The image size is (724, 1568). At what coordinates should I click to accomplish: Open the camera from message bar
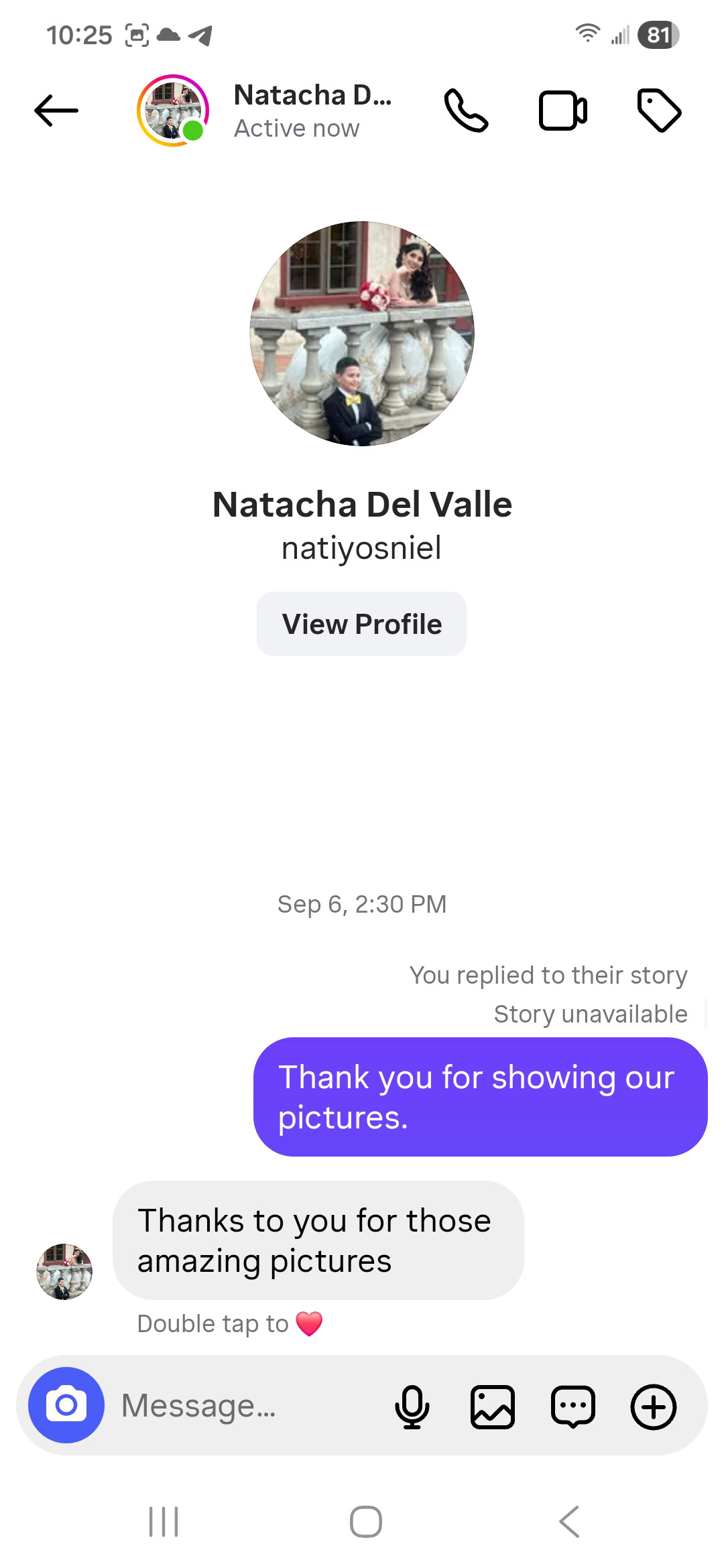coord(66,1405)
